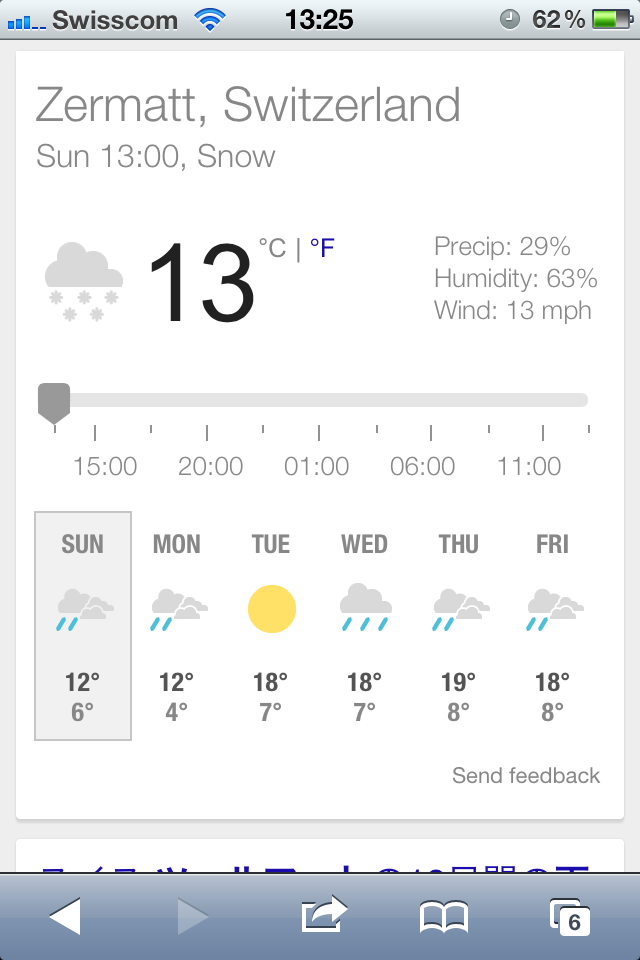
Task: Select the SUN forecast day
Action: point(83,626)
